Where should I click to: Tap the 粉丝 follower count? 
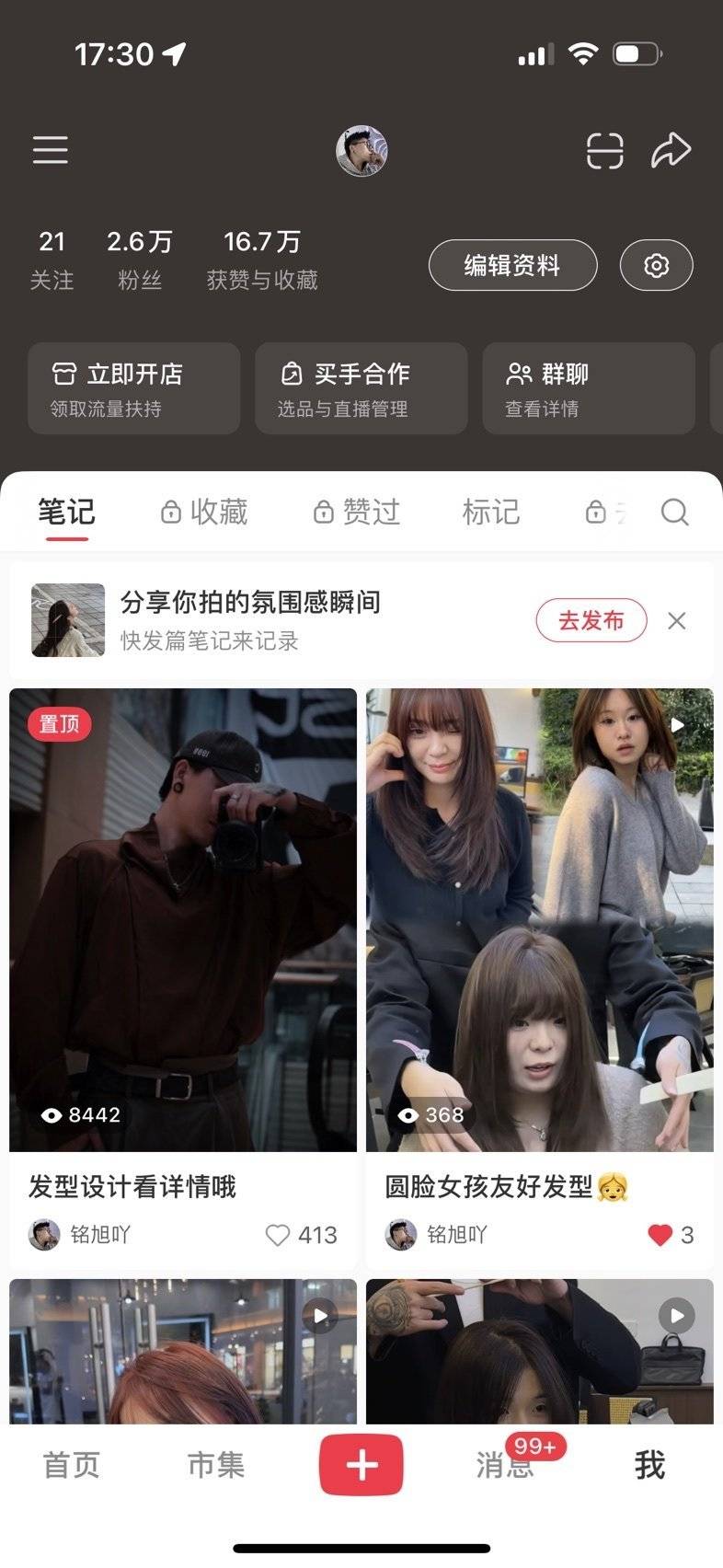(x=141, y=258)
